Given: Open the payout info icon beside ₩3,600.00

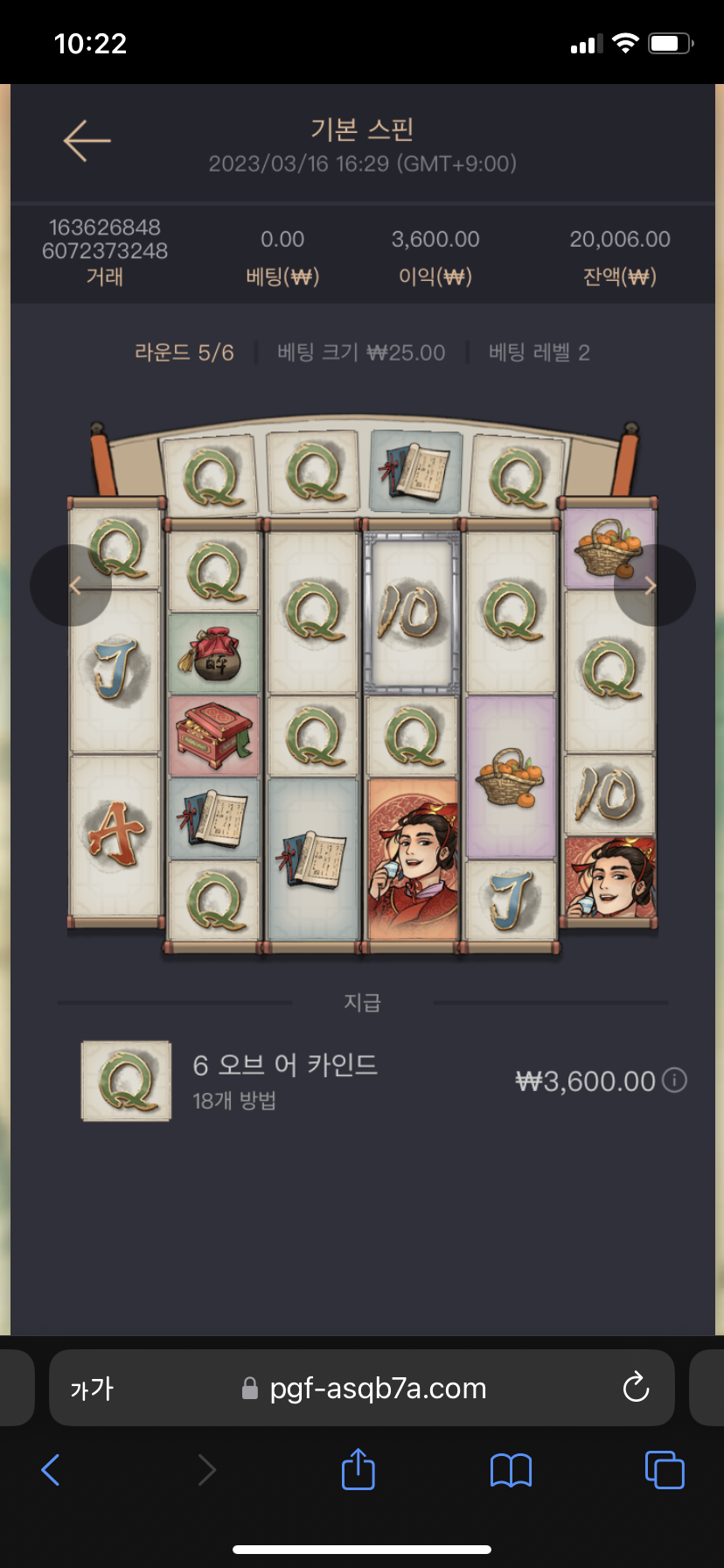Looking at the screenshot, I should pyautogui.click(x=674, y=1081).
